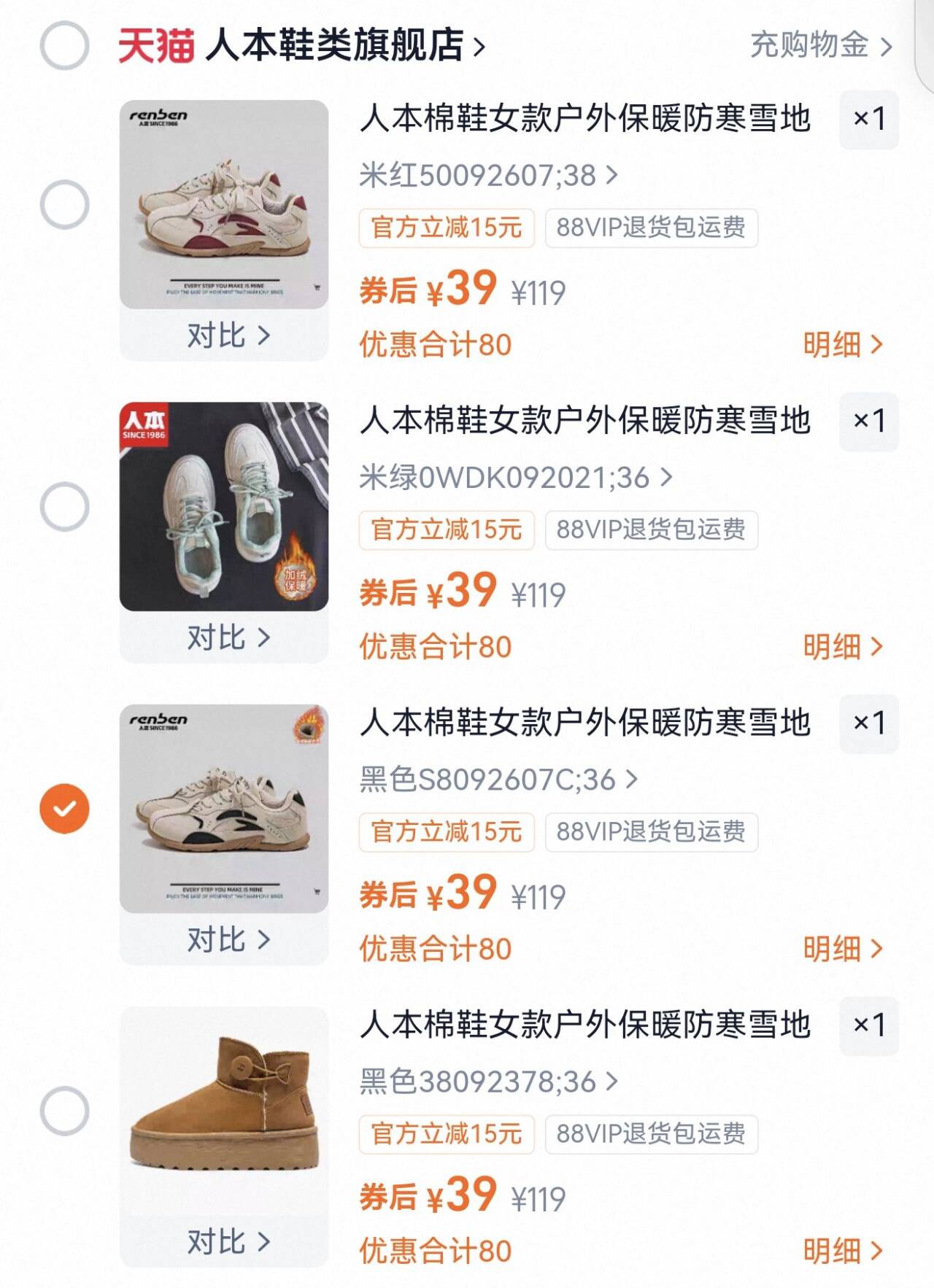This screenshot has width=934, height=1288.
Task: View 明细 discount details for 黑色S8092607C
Action: pos(843,948)
